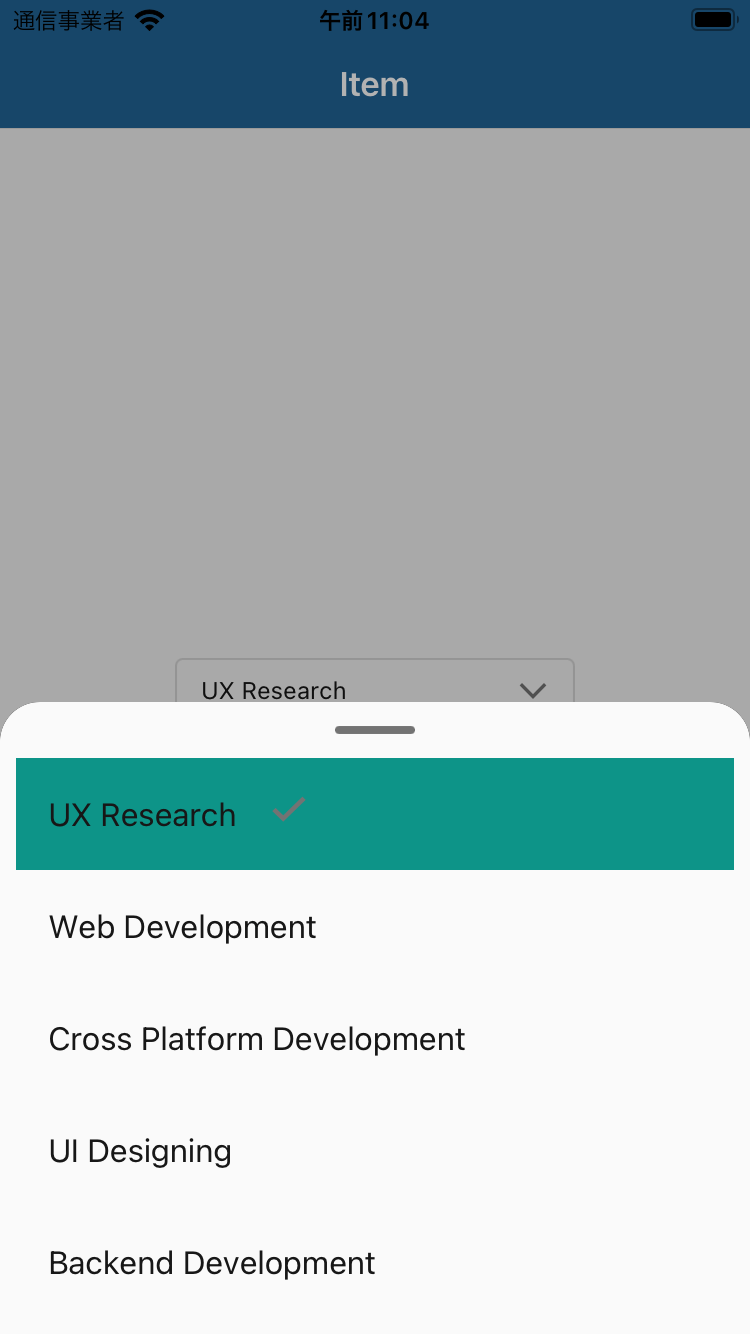Tap the UX Research dropdown field
The image size is (750, 1334).
pos(374,683)
